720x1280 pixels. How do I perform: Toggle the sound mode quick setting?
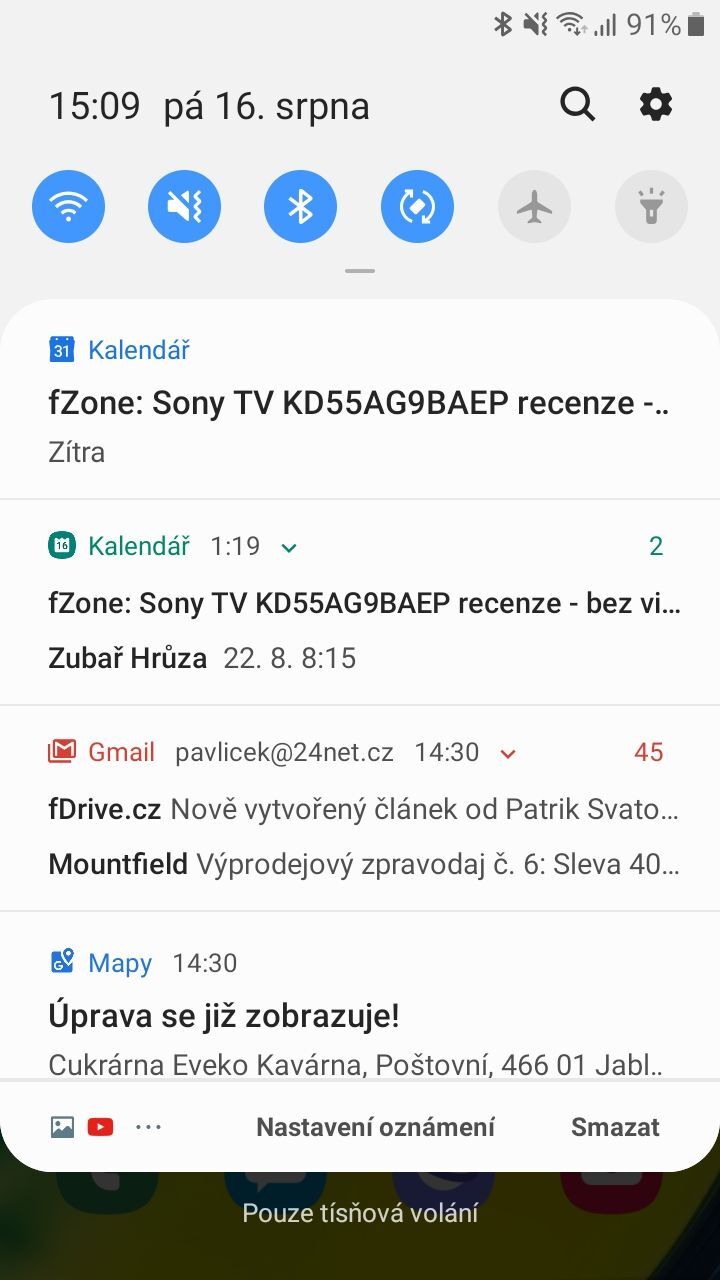pos(184,207)
